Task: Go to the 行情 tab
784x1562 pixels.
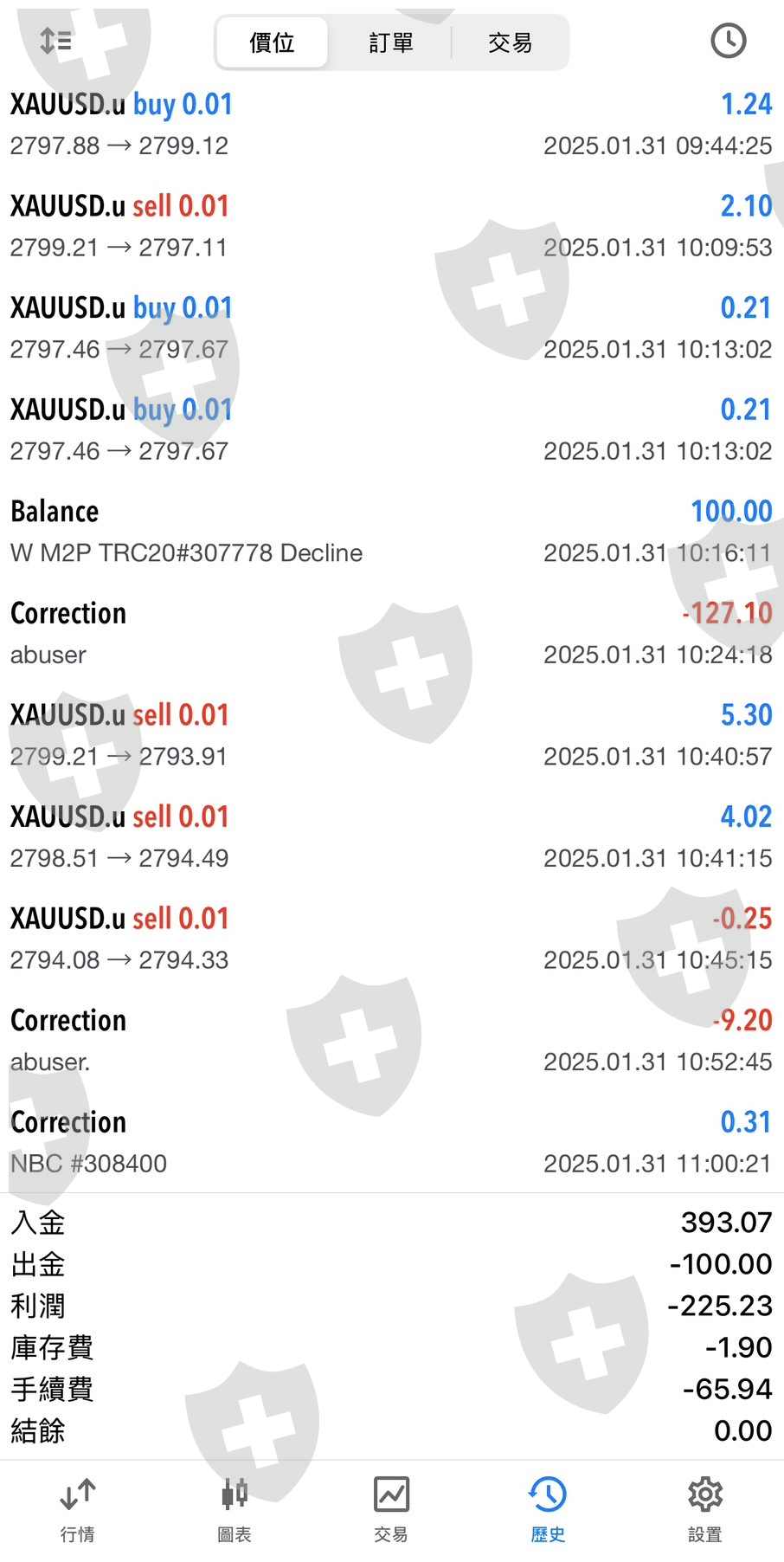Action: [x=78, y=1510]
